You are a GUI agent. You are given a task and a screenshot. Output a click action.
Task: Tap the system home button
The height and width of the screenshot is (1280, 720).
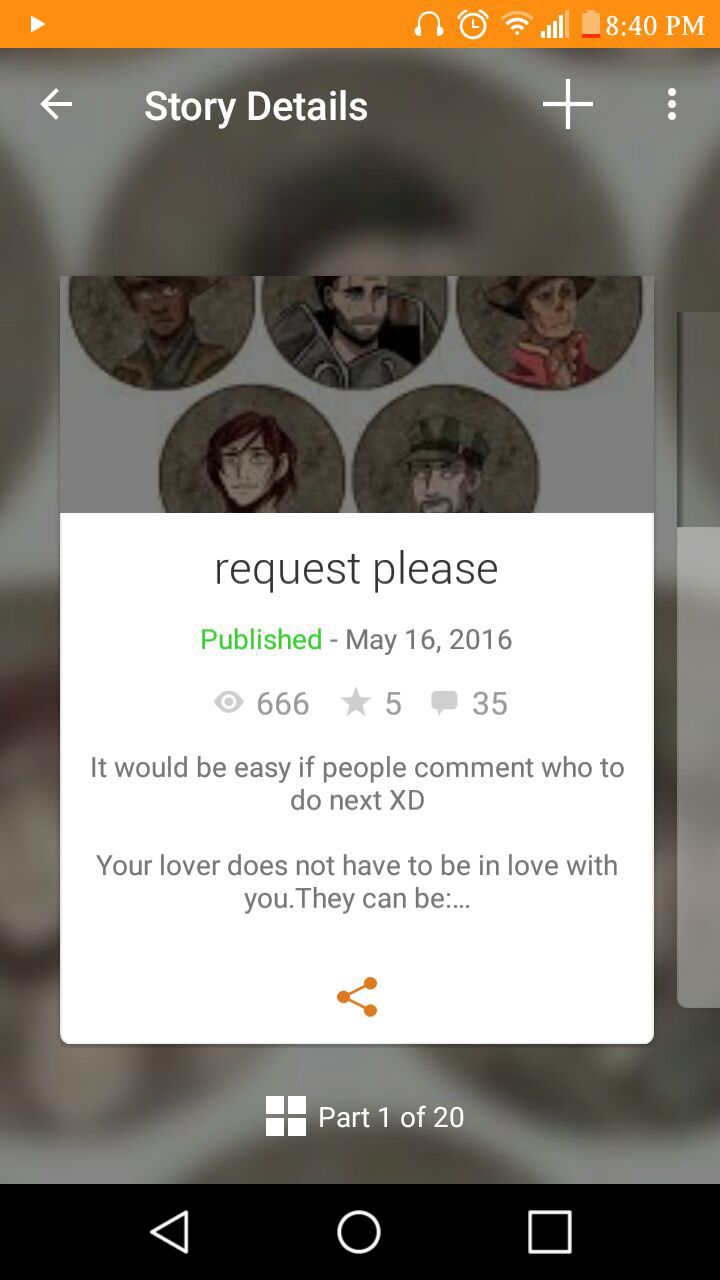(359, 1231)
